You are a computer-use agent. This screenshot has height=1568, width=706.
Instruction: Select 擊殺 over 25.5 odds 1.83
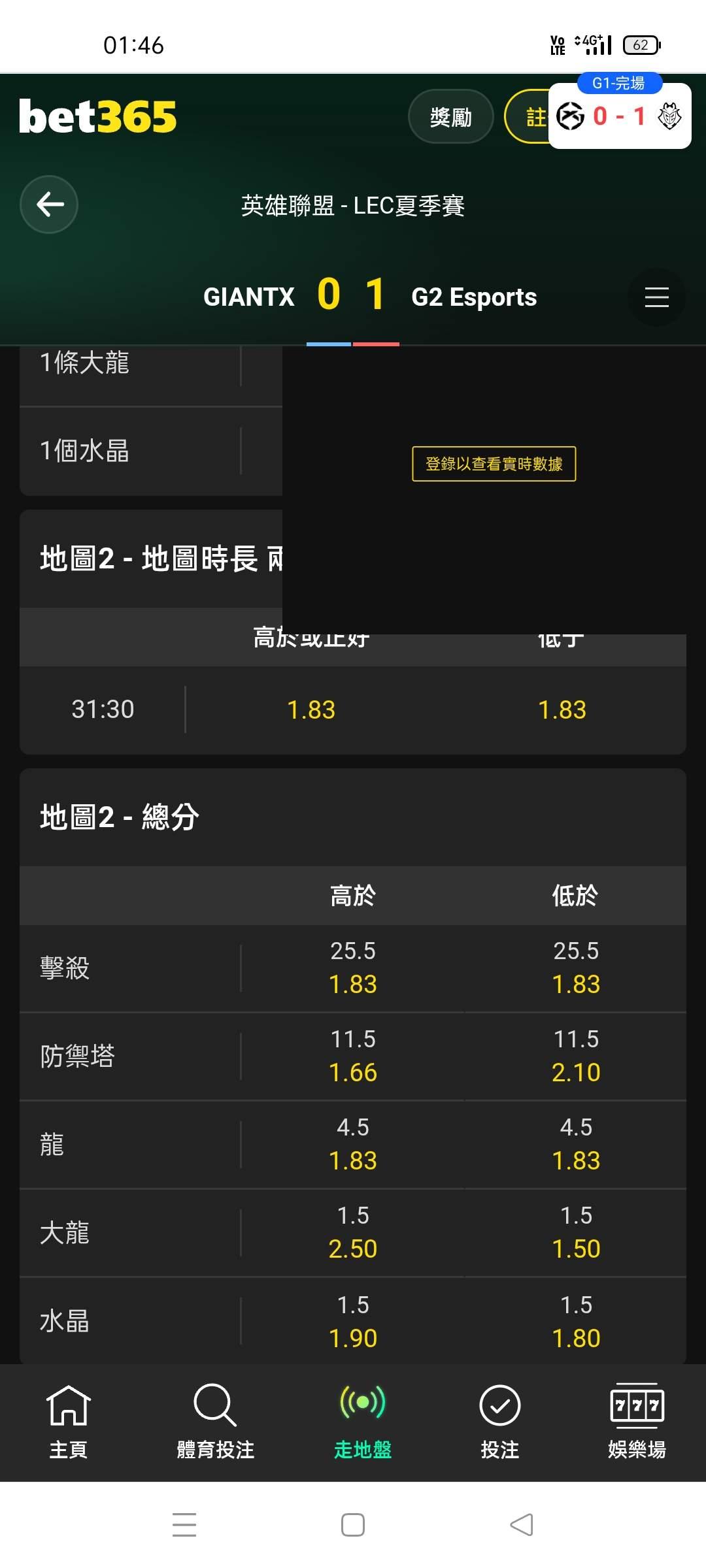[x=353, y=968]
